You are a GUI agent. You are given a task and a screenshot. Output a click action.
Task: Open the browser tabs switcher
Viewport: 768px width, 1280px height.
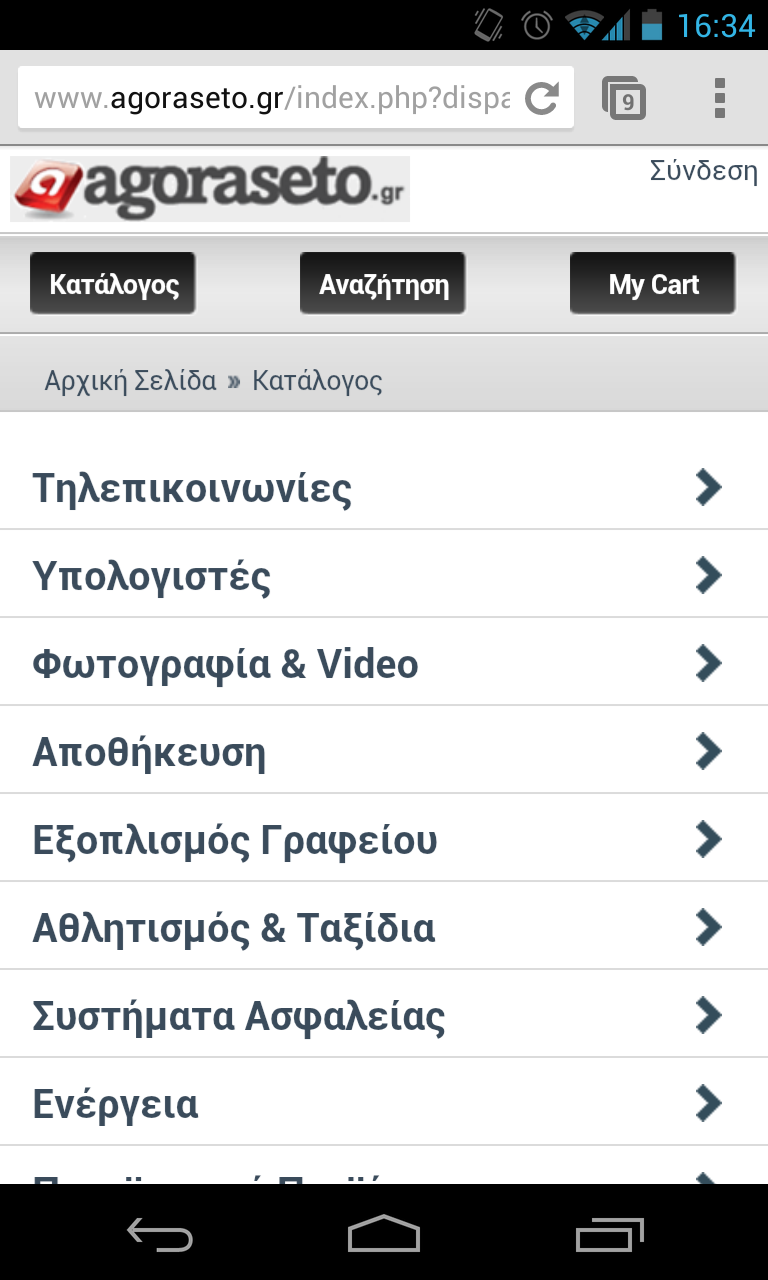(x=624, y=98)
